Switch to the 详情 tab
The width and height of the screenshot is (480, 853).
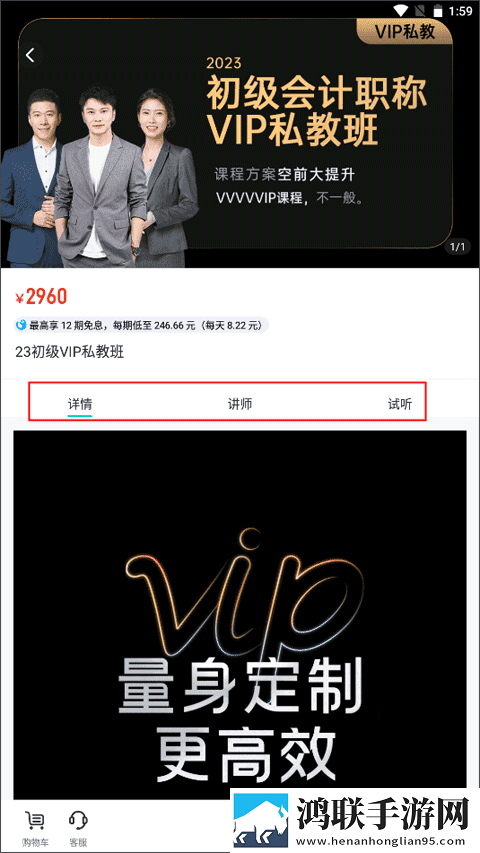[x=80, y=404]
